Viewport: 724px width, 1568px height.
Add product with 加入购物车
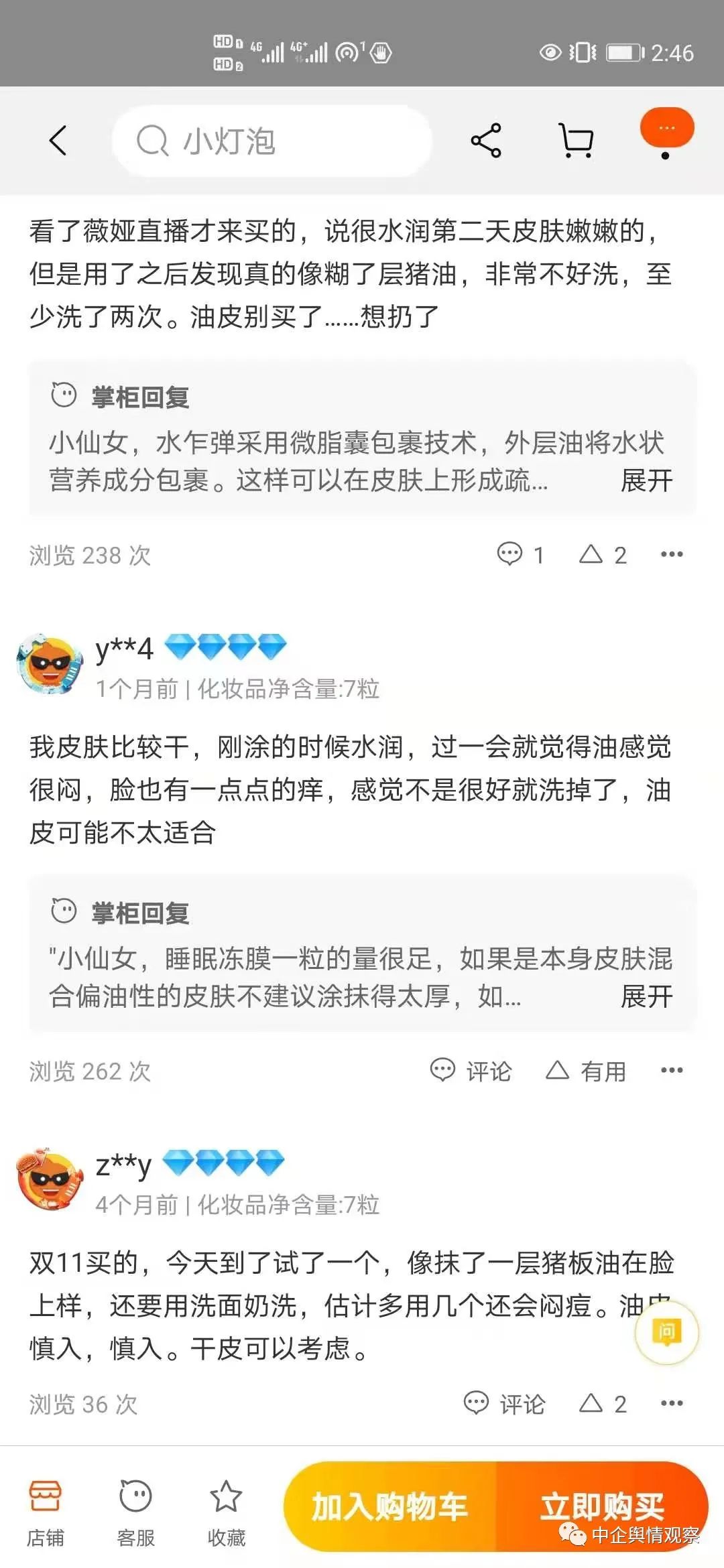(389, 1507)
